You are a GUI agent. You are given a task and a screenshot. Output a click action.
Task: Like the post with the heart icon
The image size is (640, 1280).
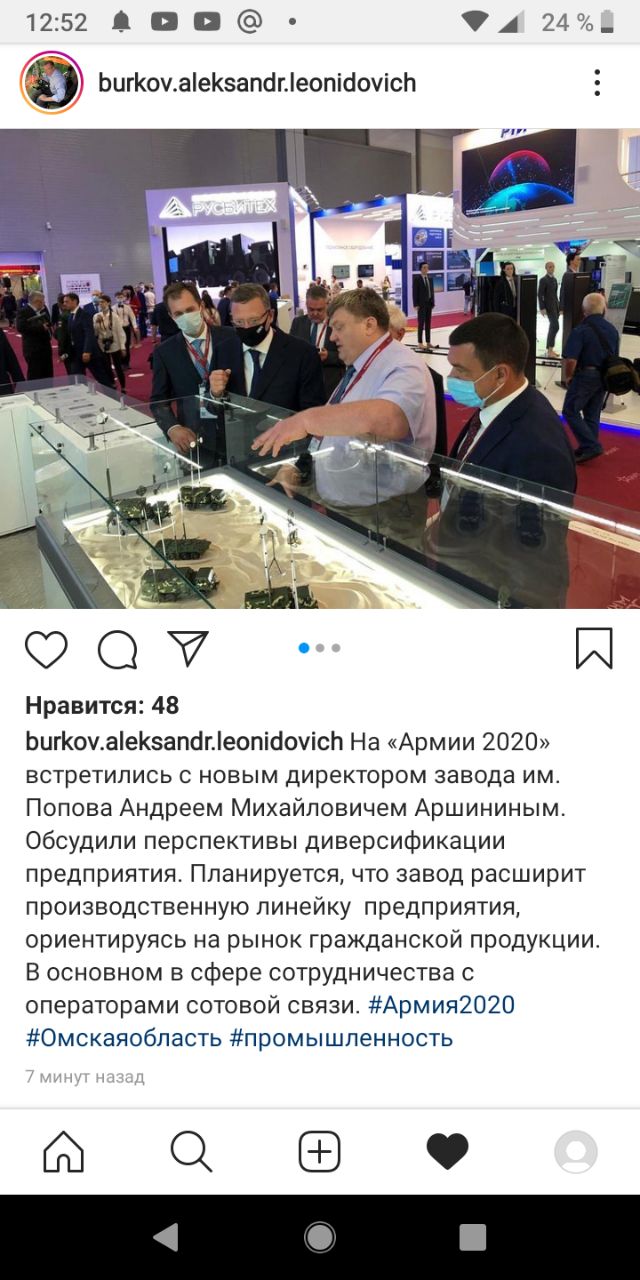(x=46, y=649)
